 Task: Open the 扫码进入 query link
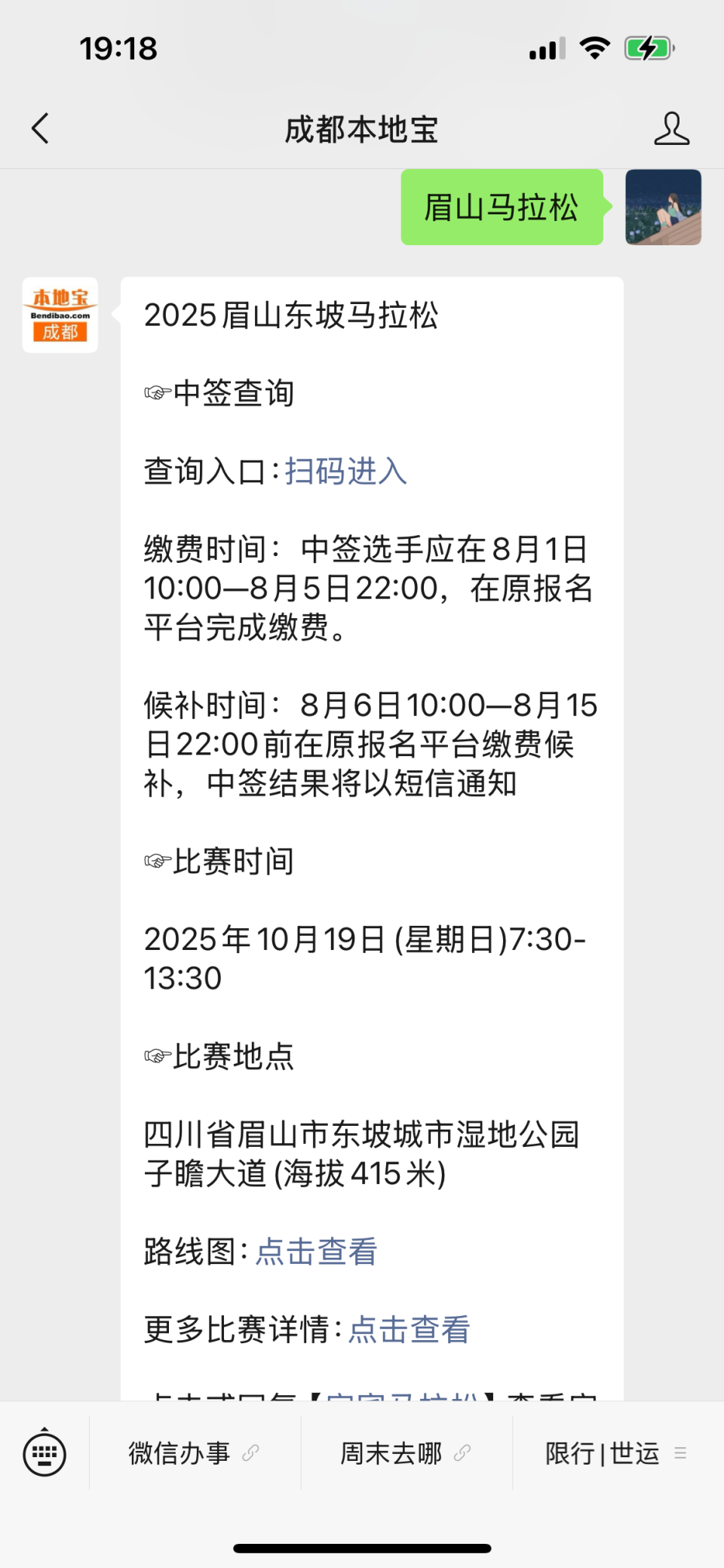pyautogui.click(x=345, y=472)
